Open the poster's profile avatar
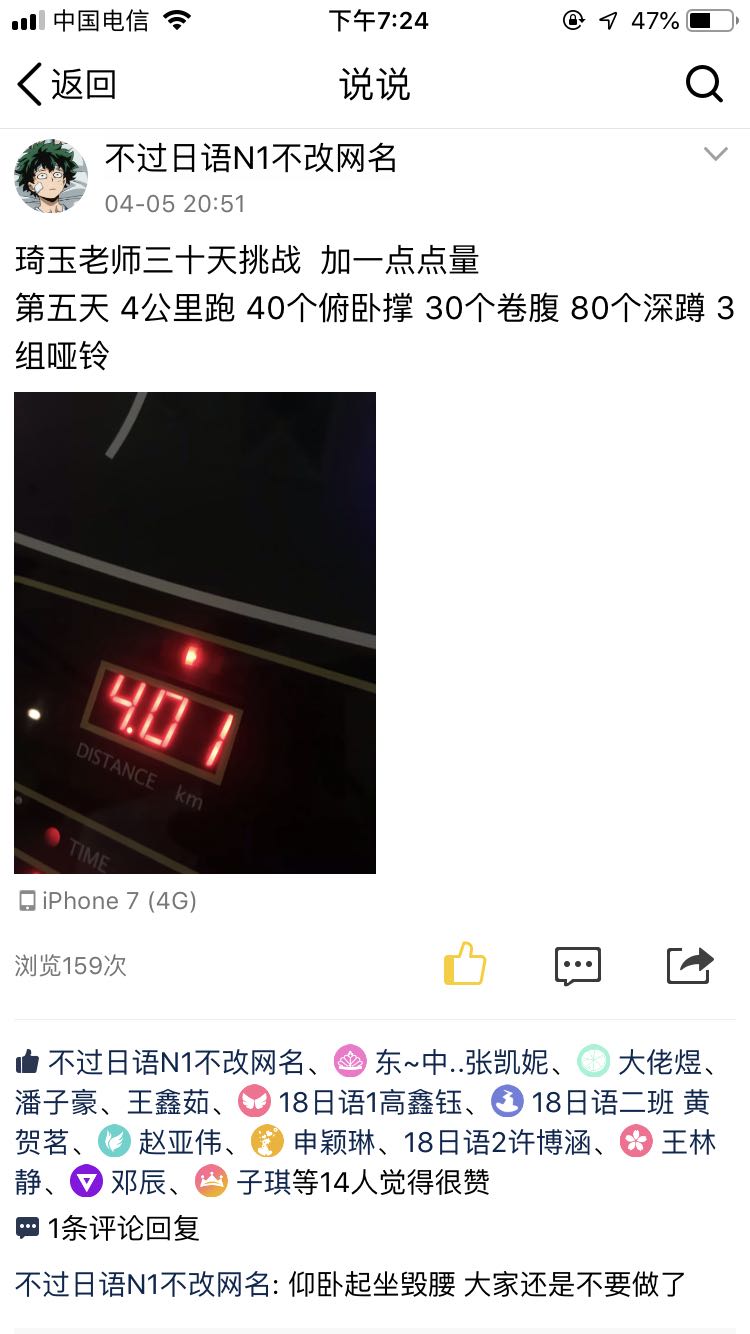The width and height of the screenshot is (750, 1334). coord(51,177)
